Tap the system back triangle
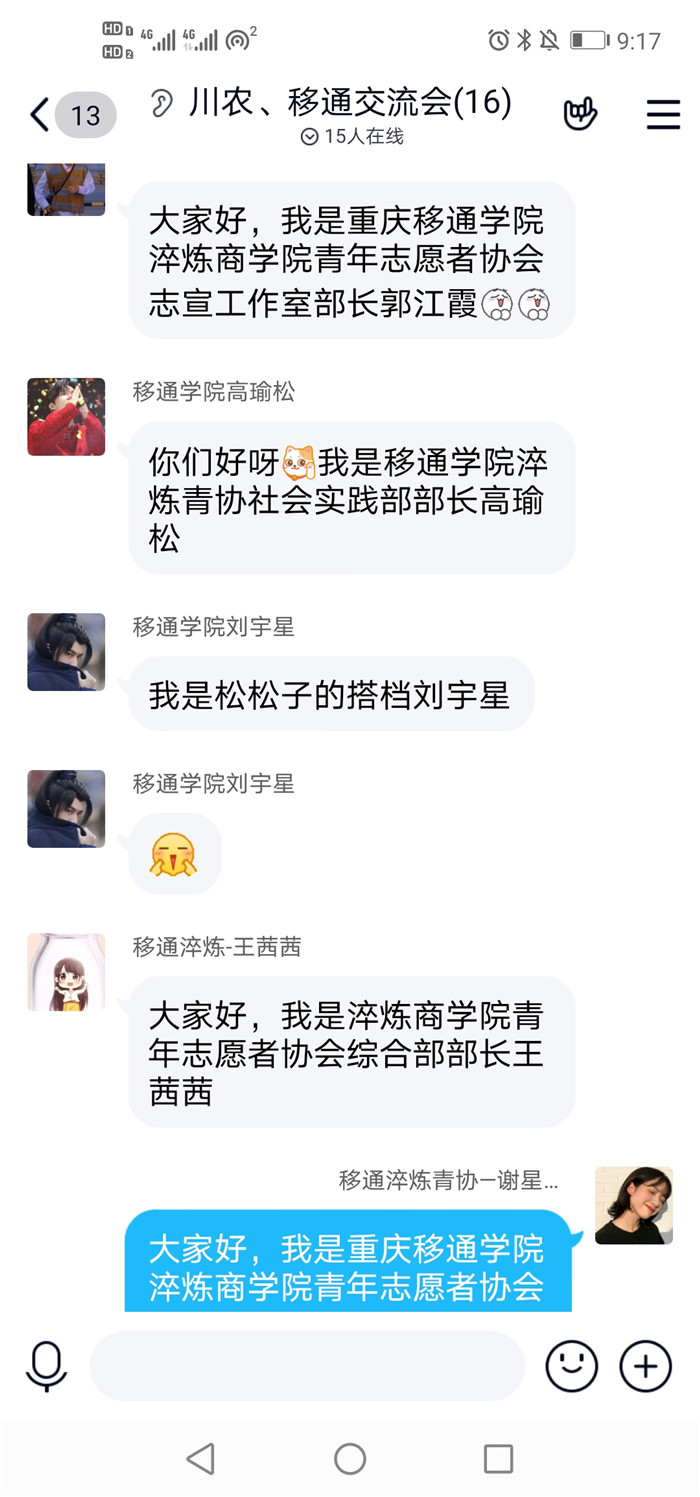700x1497 pixels. pyautogui.click(x=201, y=1459)
